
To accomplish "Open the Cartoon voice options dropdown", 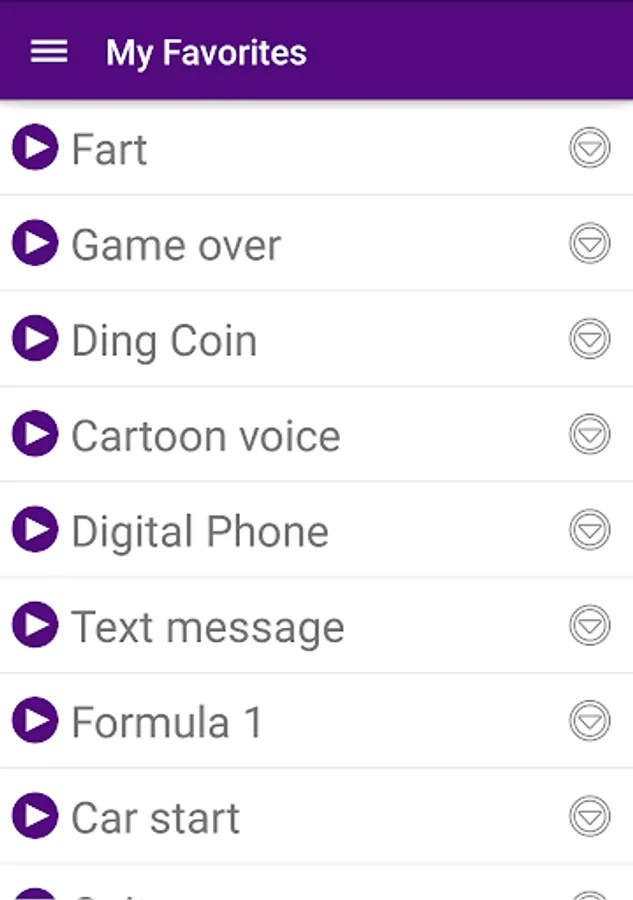I will (590, 434).
